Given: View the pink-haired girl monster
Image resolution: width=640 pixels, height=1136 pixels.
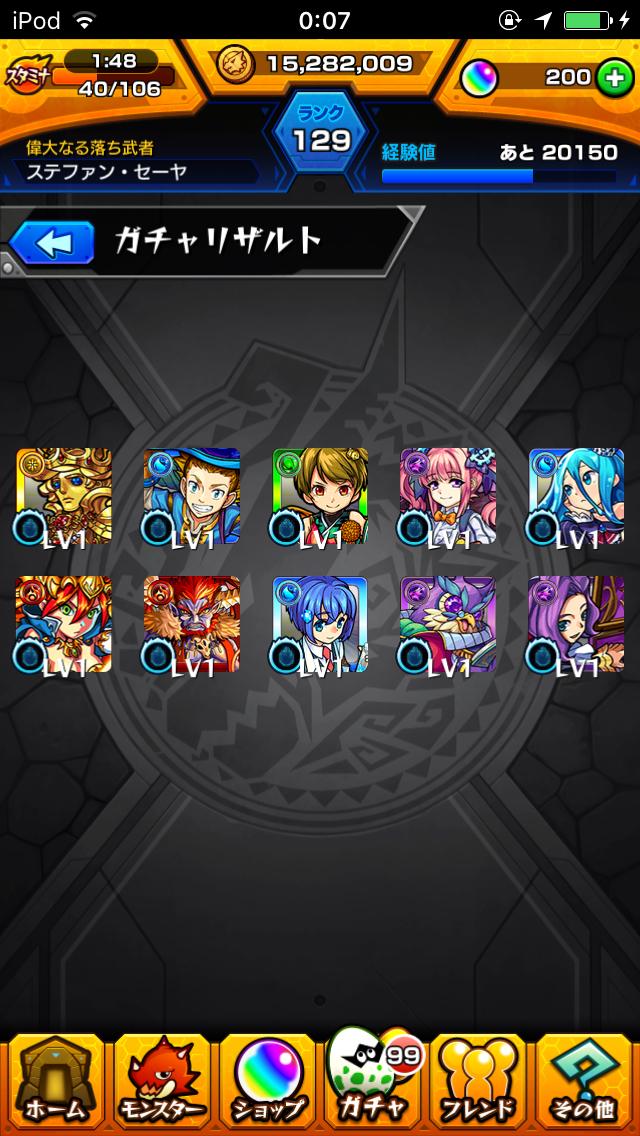Looking at the screenshot, I should (x=448, y=496).
